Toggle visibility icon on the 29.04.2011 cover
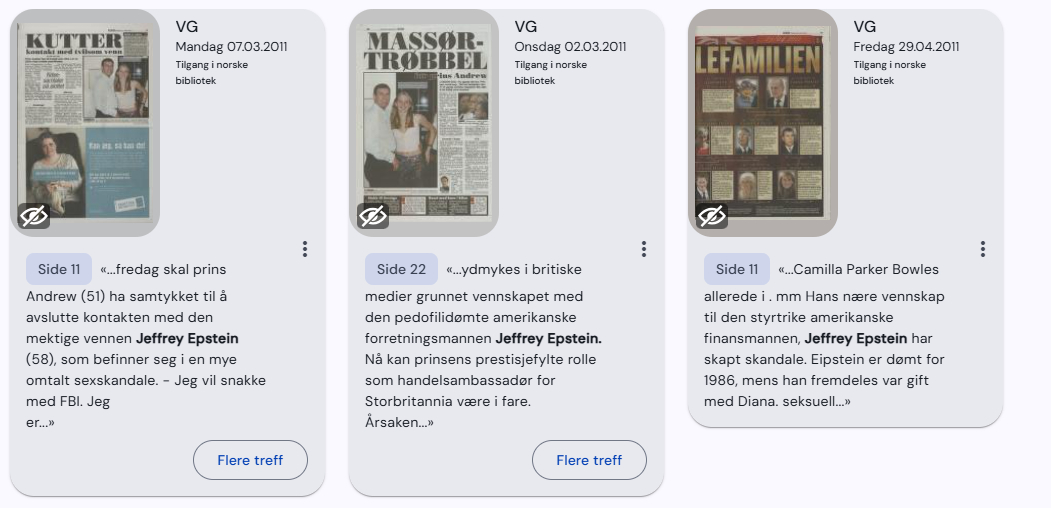This screenshot has width=1051, height=508. coord(711,216)
